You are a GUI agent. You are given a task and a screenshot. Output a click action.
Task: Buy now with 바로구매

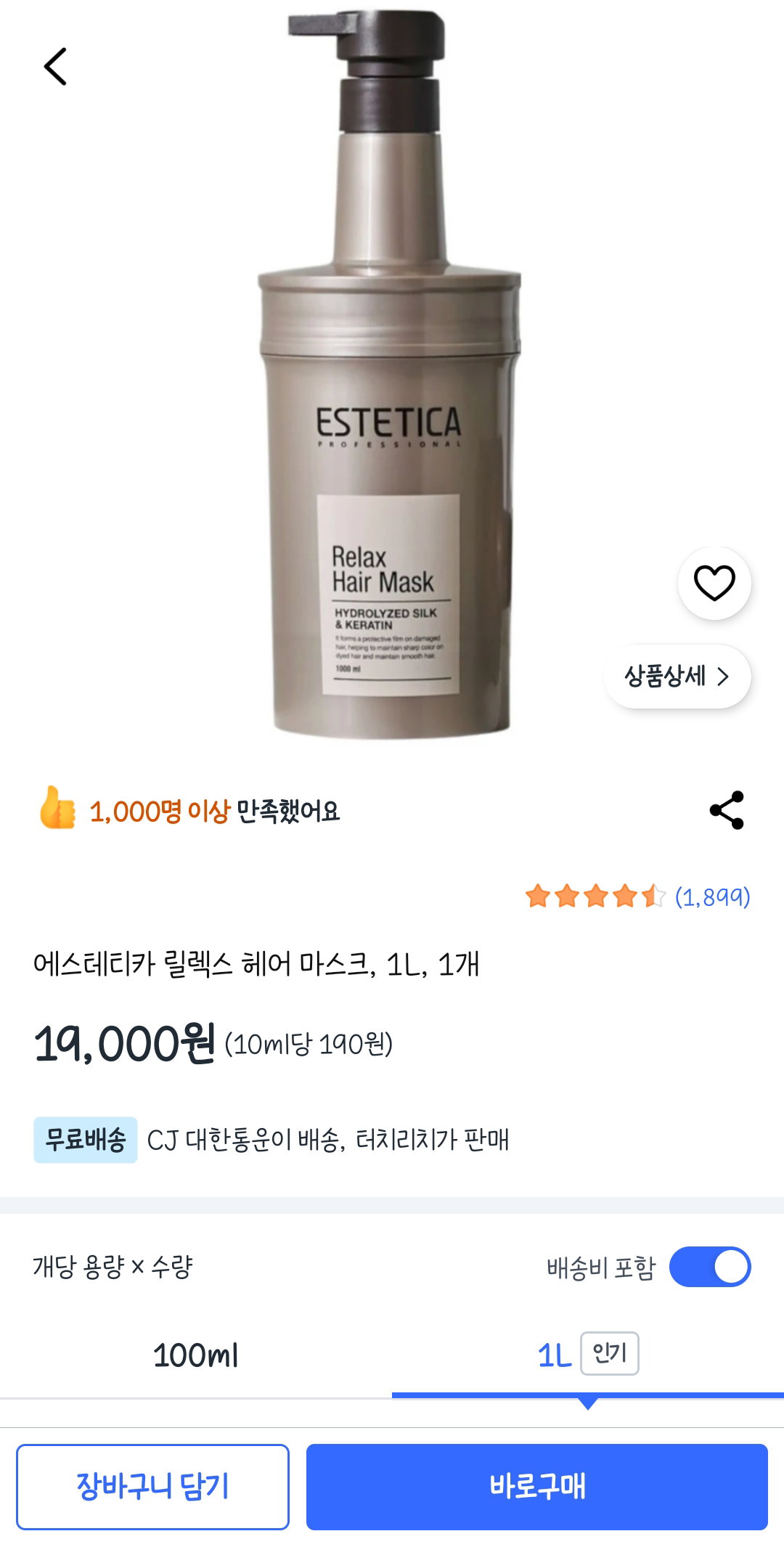537,1487
